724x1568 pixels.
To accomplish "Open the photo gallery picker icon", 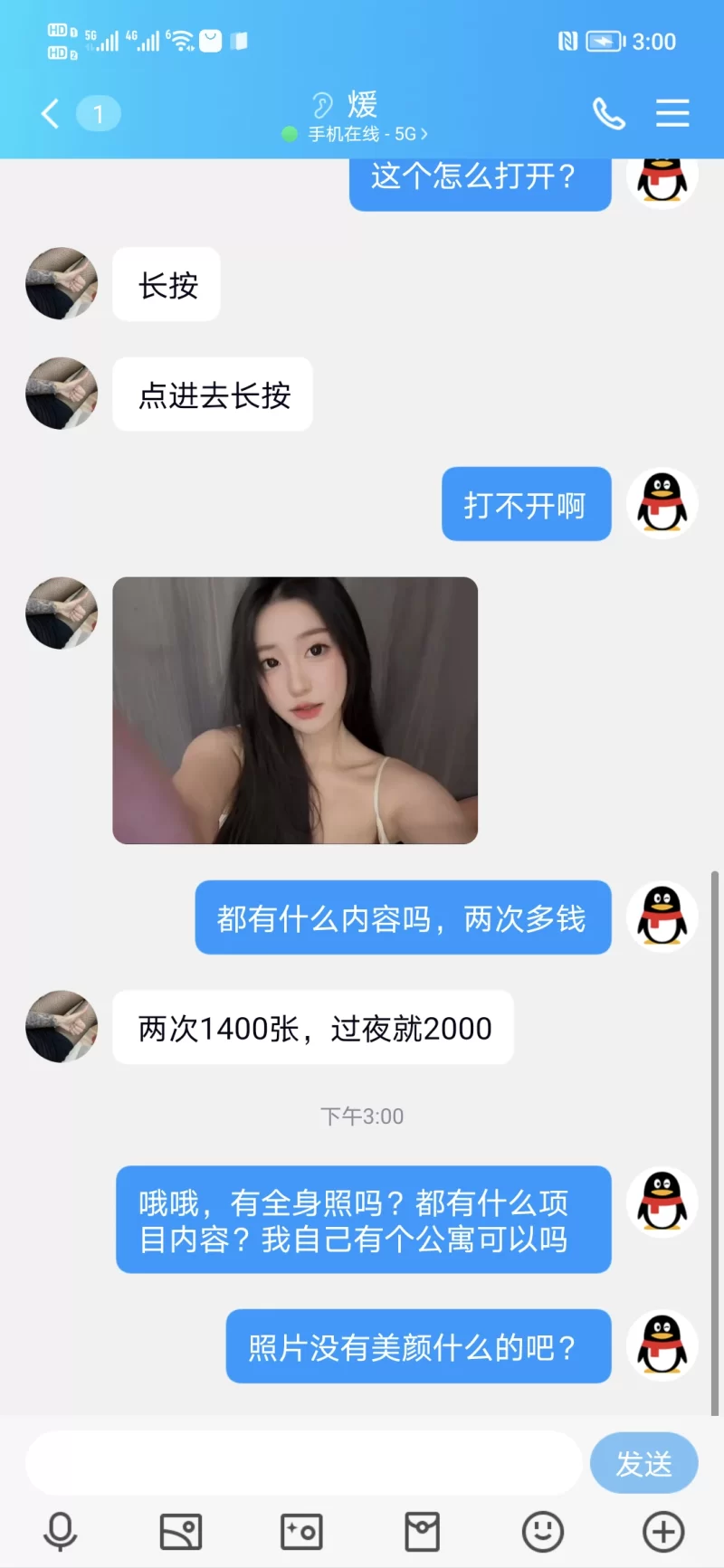I will pyautogui.click(x=180, y=1532).
